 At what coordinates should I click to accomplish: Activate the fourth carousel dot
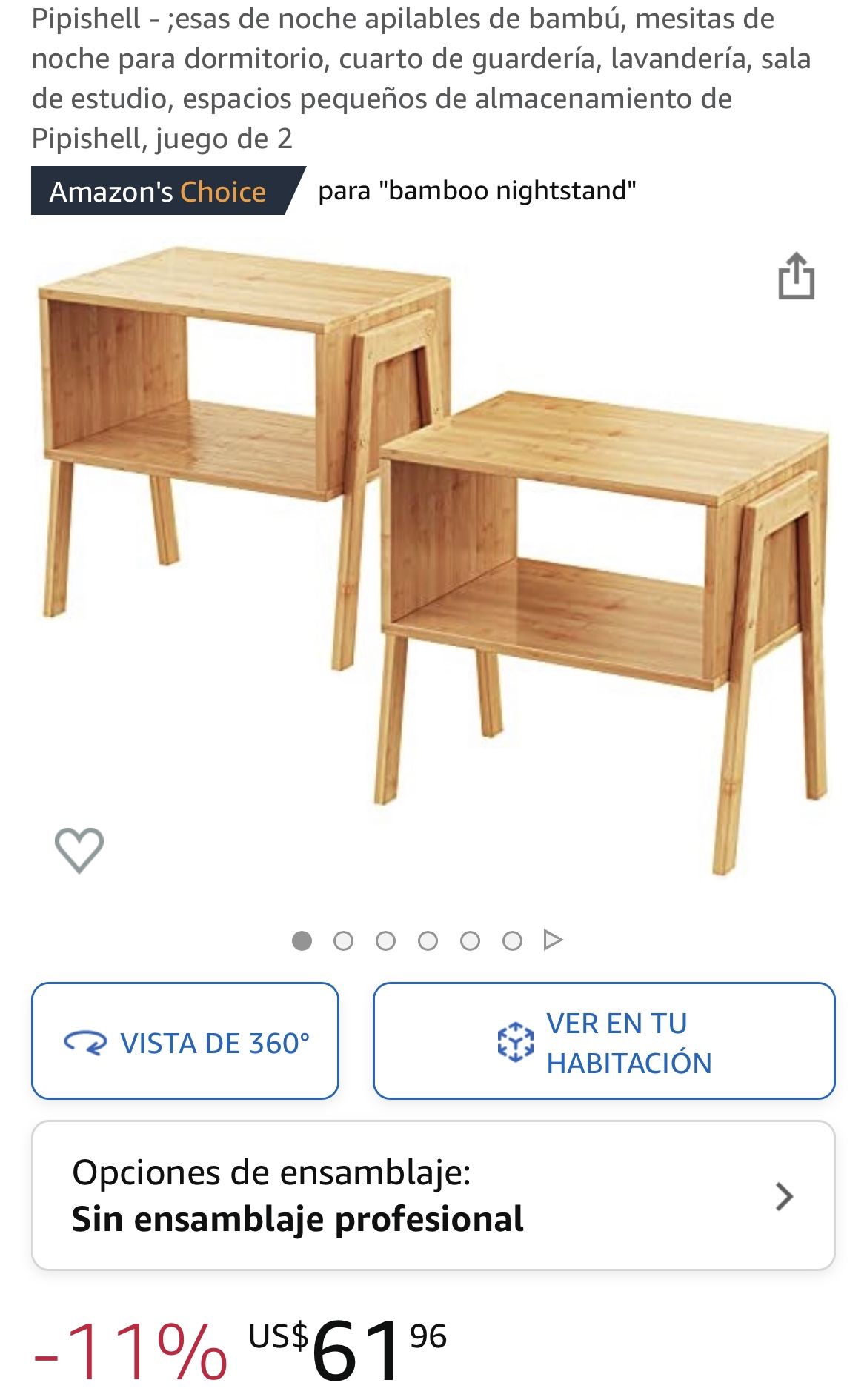(428, 940)
